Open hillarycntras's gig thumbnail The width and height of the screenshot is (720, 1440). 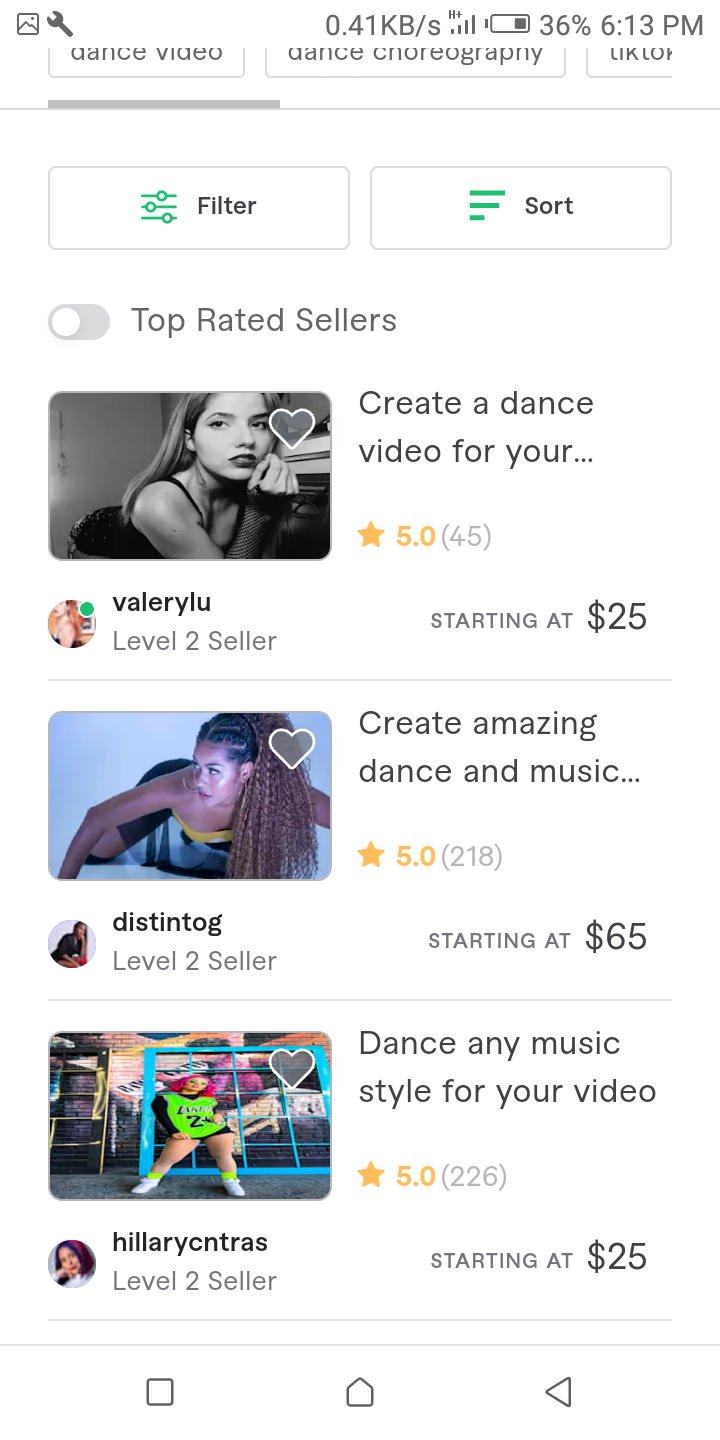point(170,1130)
